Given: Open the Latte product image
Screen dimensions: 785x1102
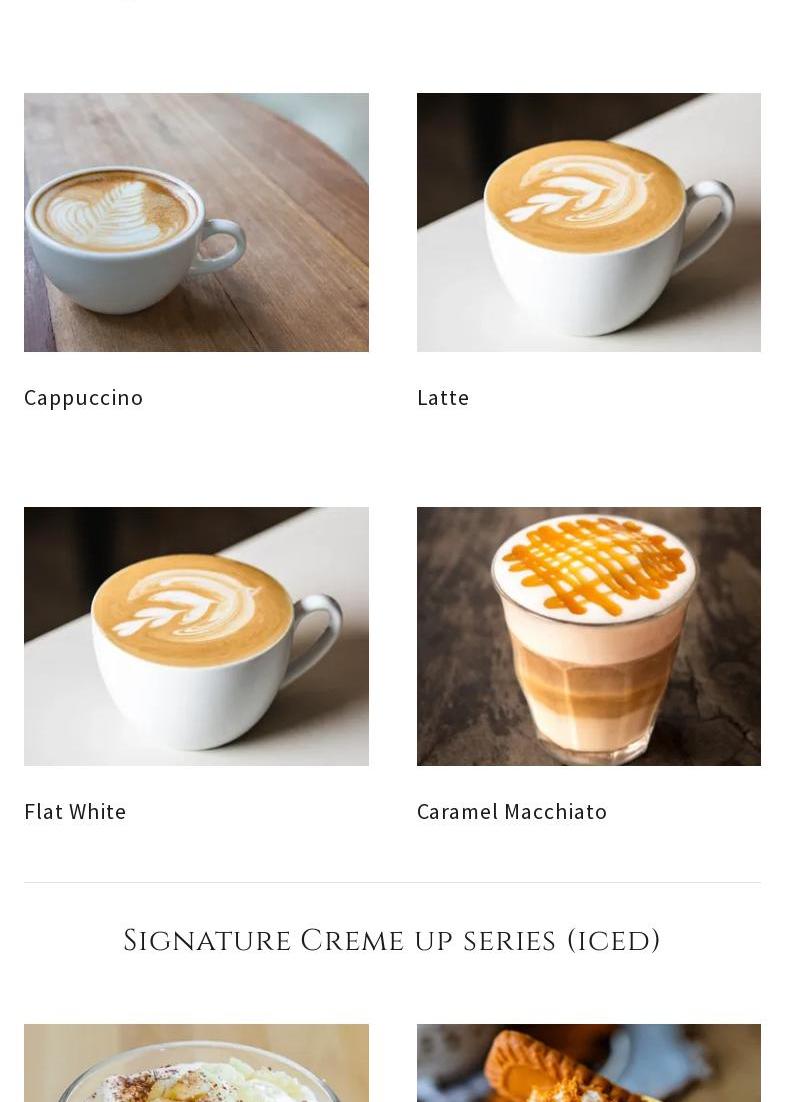Looking at the screenshot, I should tap(588, 222).
